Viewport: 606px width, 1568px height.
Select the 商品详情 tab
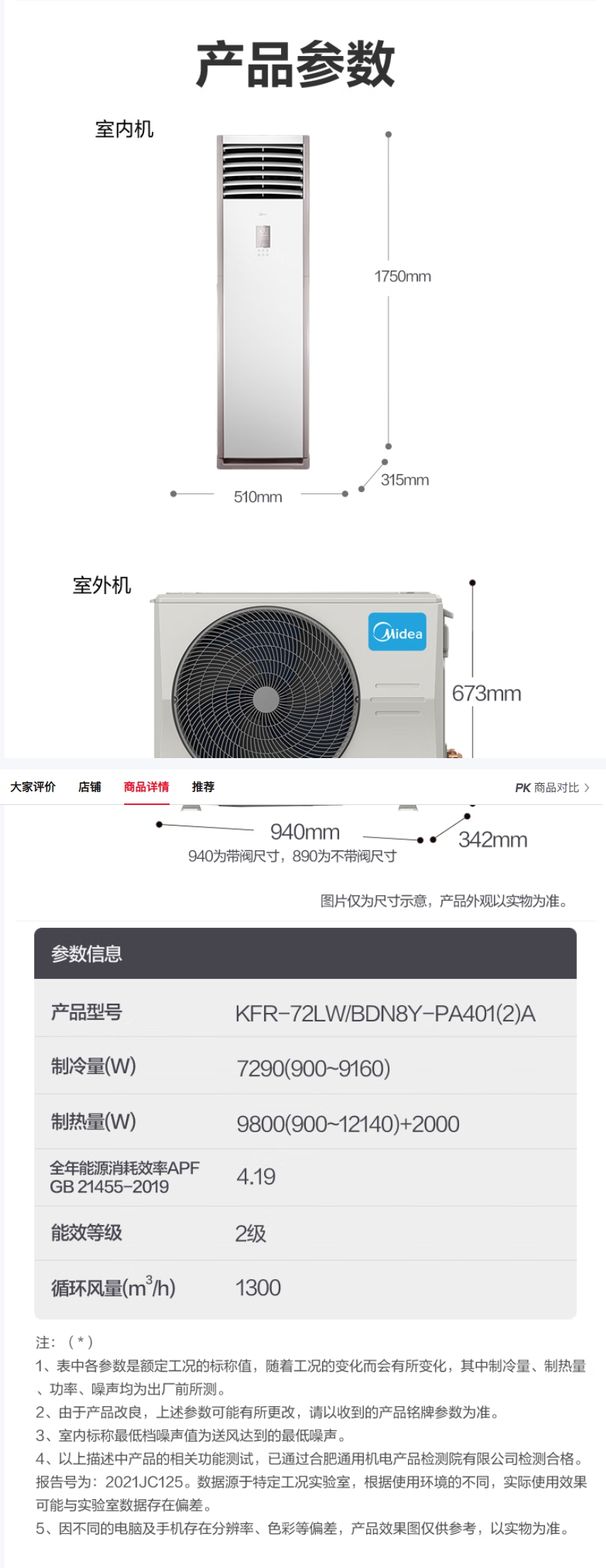pos(146,786)
